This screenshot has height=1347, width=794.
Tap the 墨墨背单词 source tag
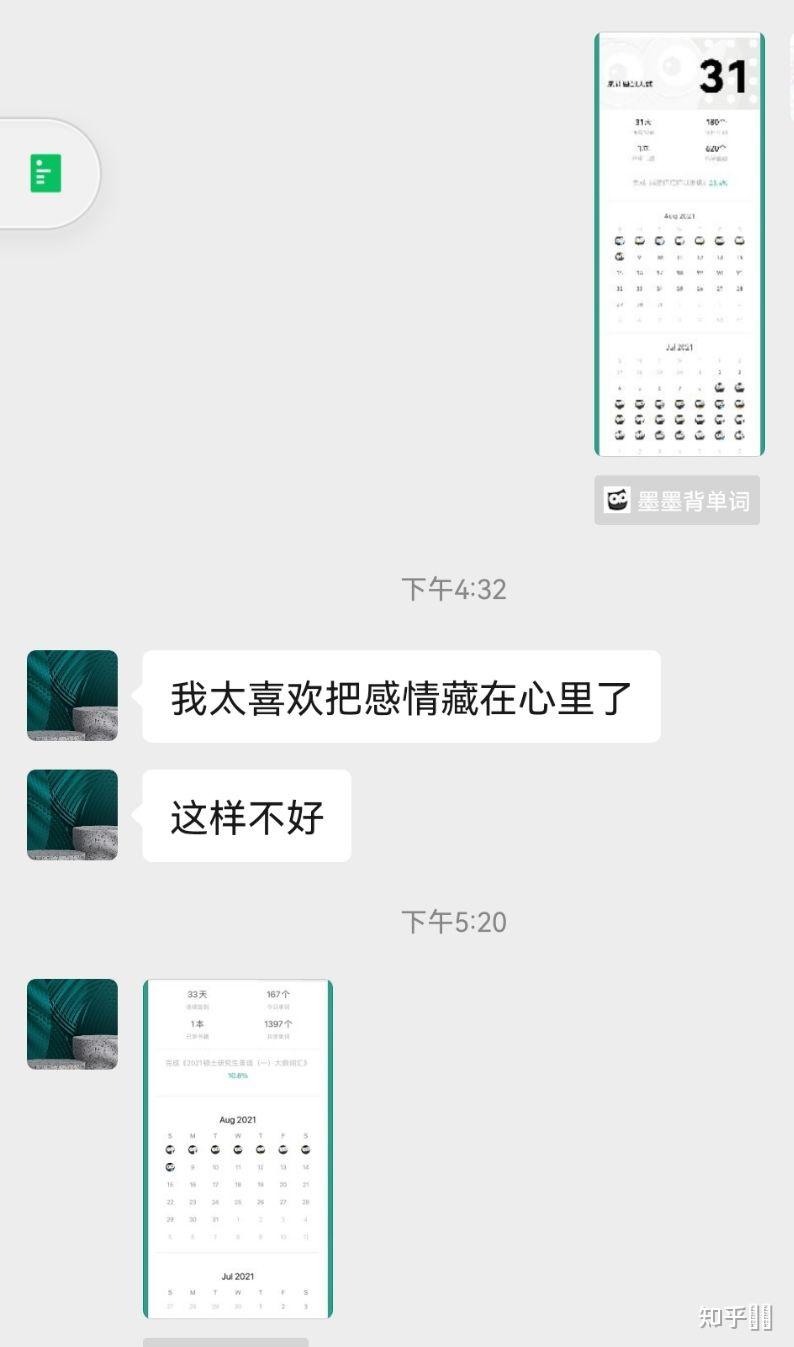[677, 500]
